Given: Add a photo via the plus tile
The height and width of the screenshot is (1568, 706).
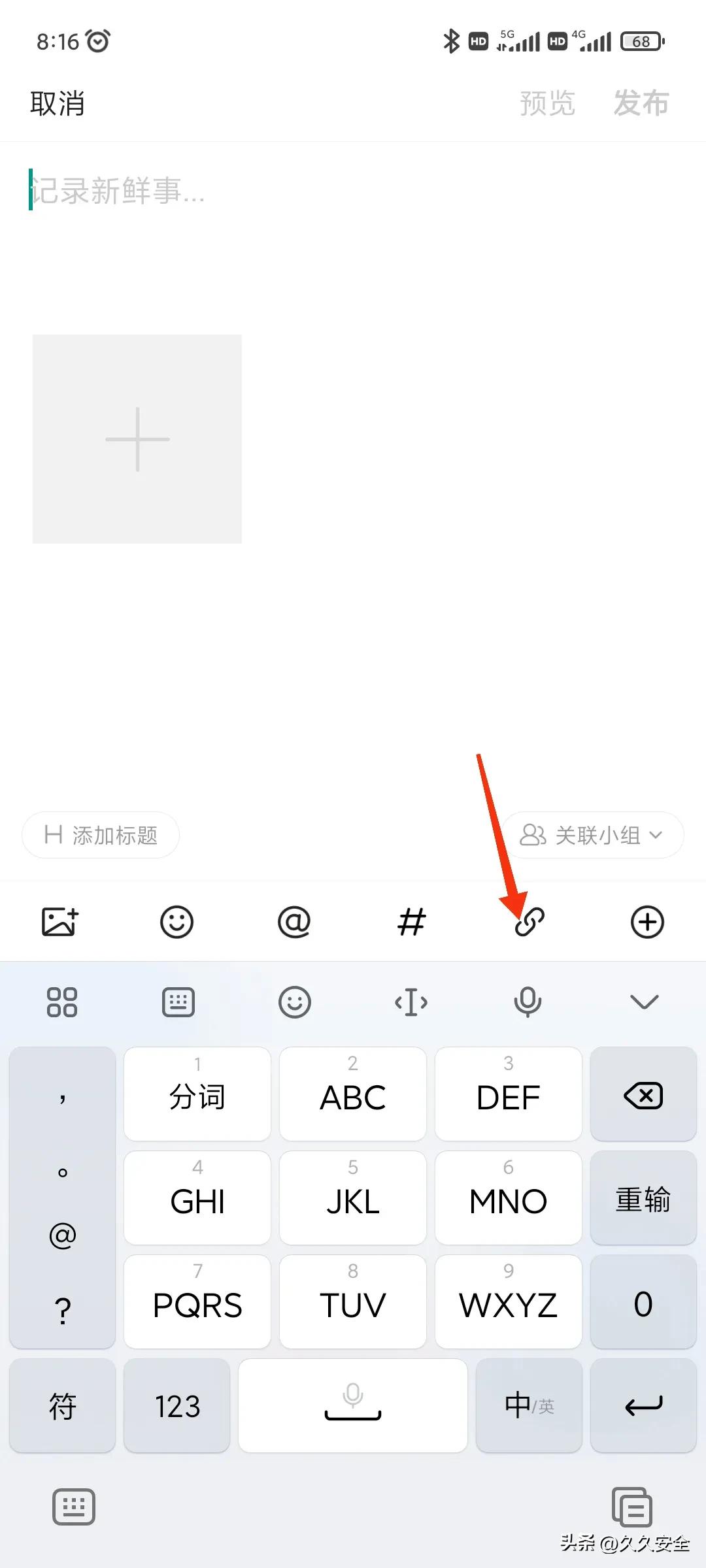Looking at the screenshot, I should click(x=137, y=439).
